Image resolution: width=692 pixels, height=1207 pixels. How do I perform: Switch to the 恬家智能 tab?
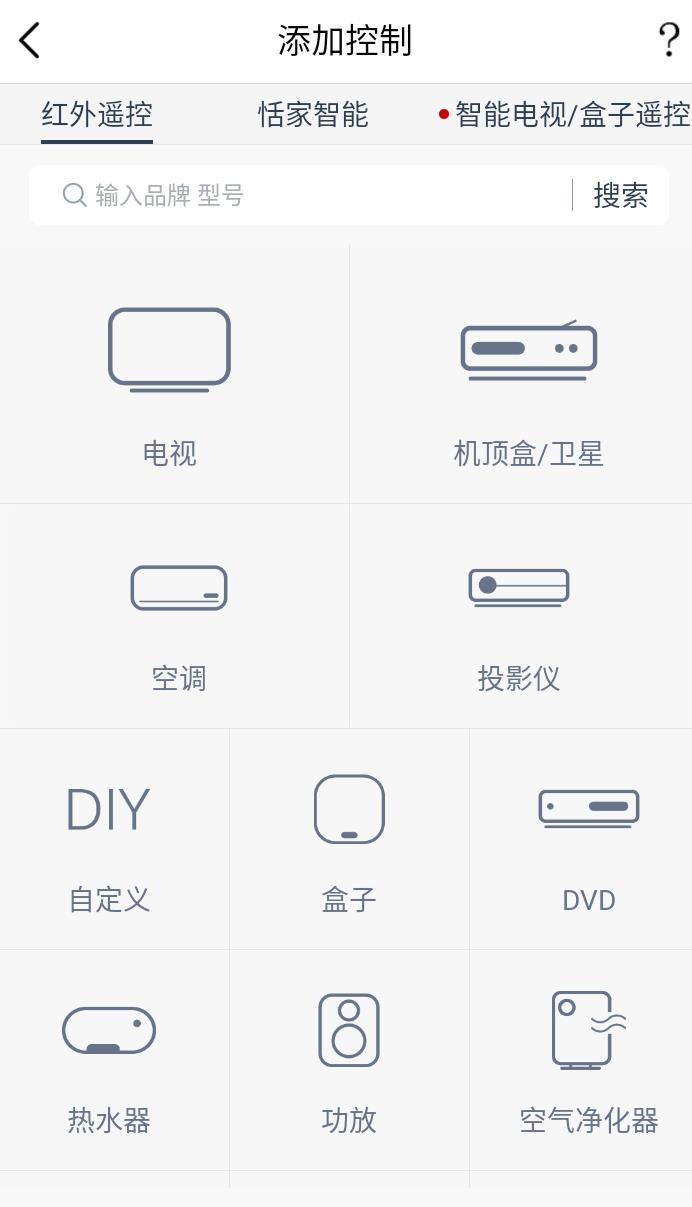pyautogui.click(x=313, y=114)
